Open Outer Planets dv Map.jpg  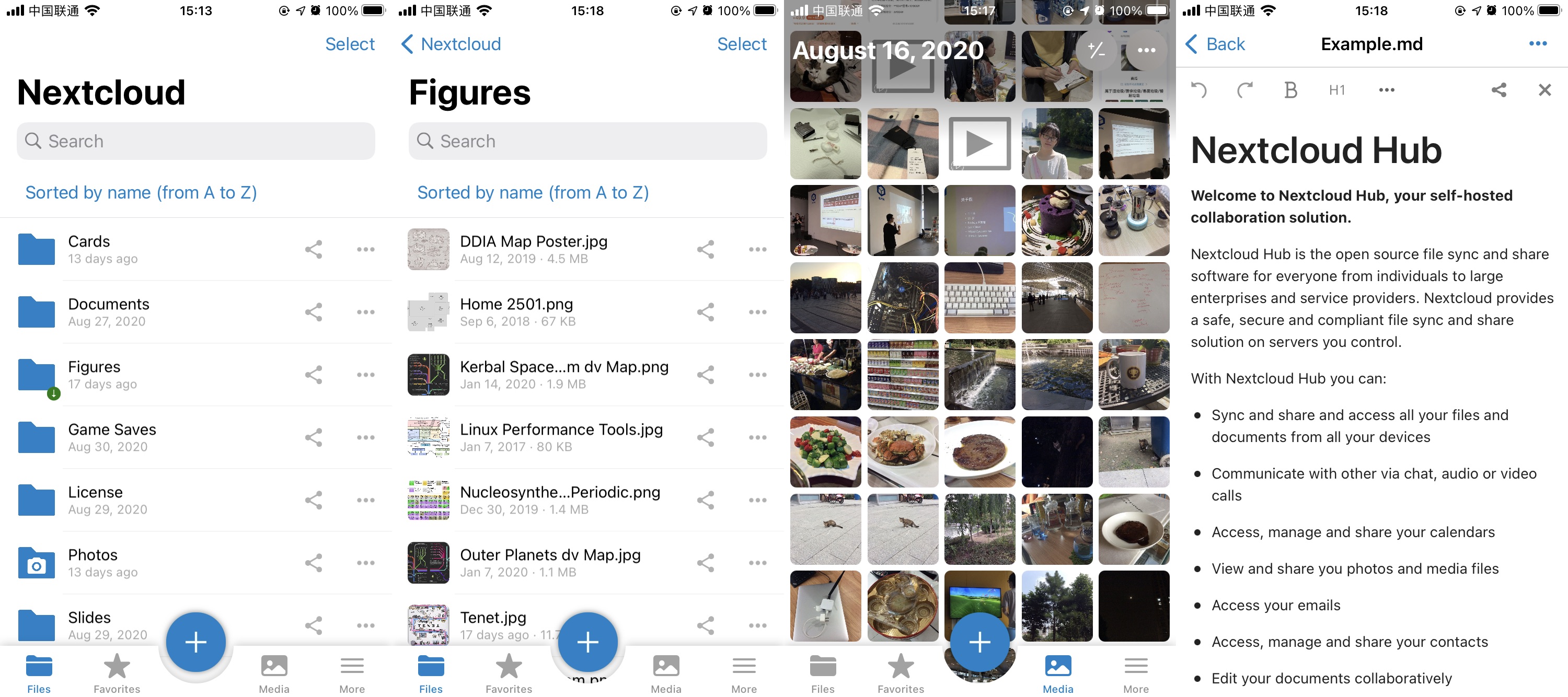550,563
